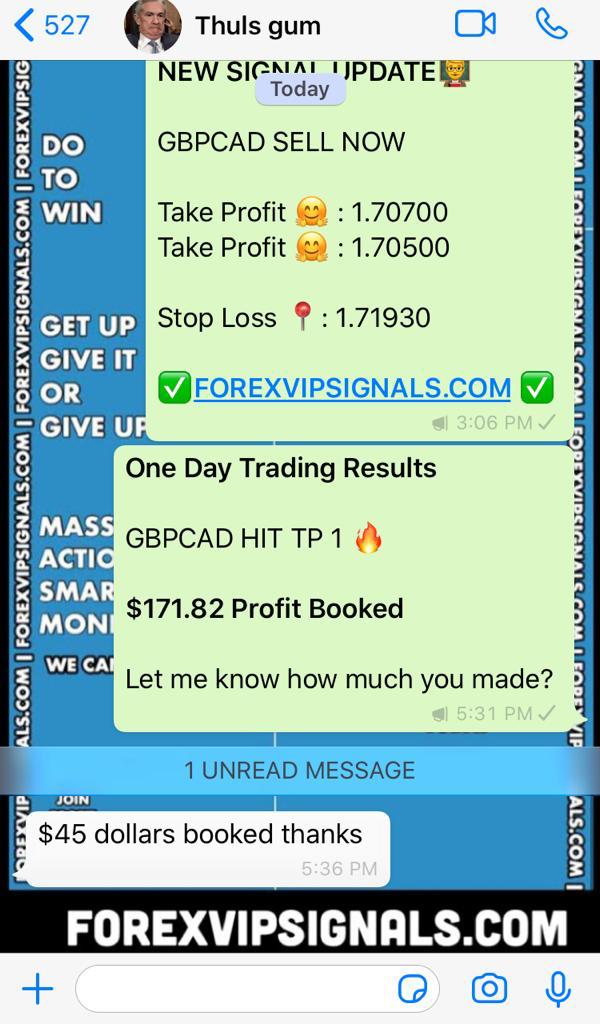Start a voice call with Thuls gum

click(x=551, y=24)
